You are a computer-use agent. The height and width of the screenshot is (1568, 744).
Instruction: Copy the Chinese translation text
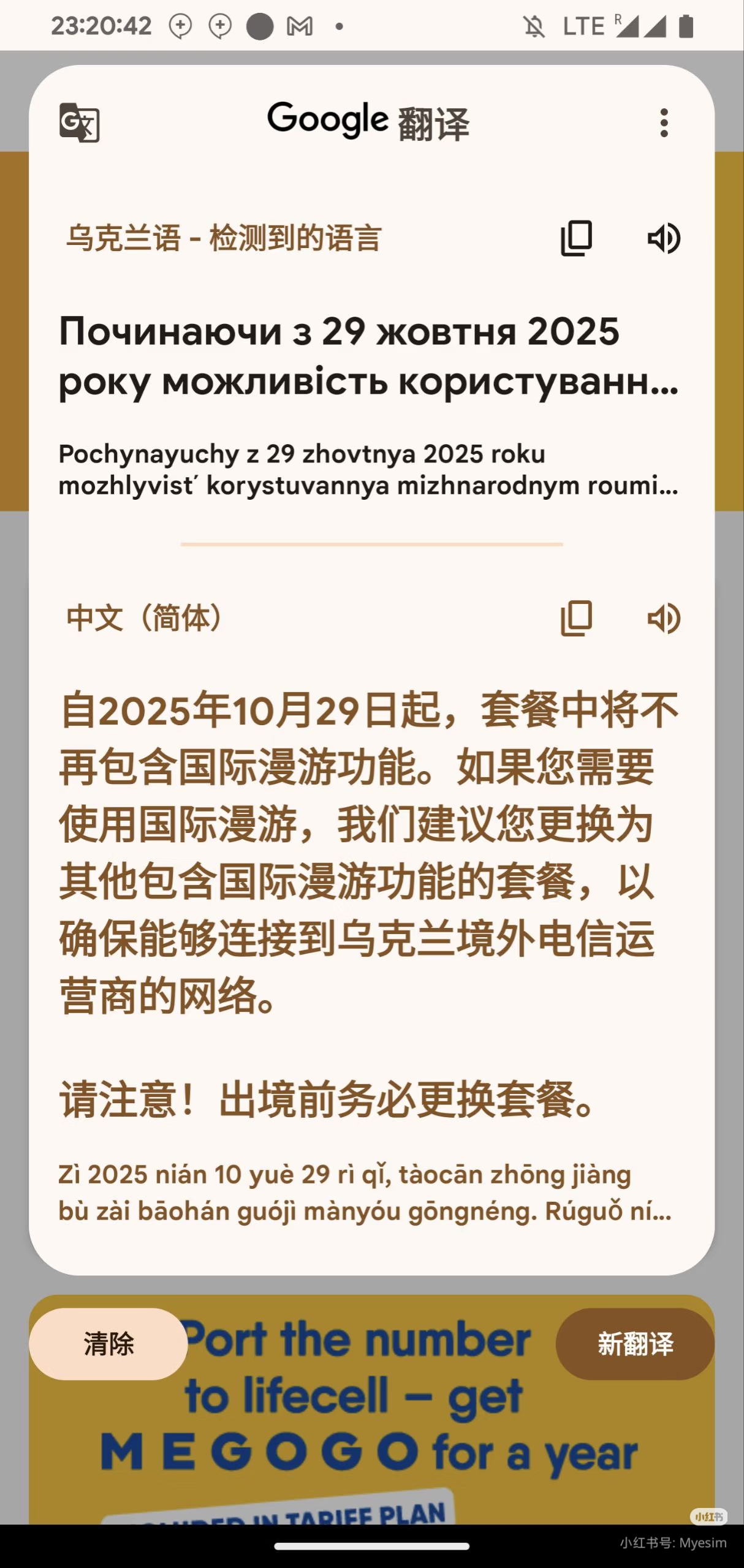tap(576, 618)
